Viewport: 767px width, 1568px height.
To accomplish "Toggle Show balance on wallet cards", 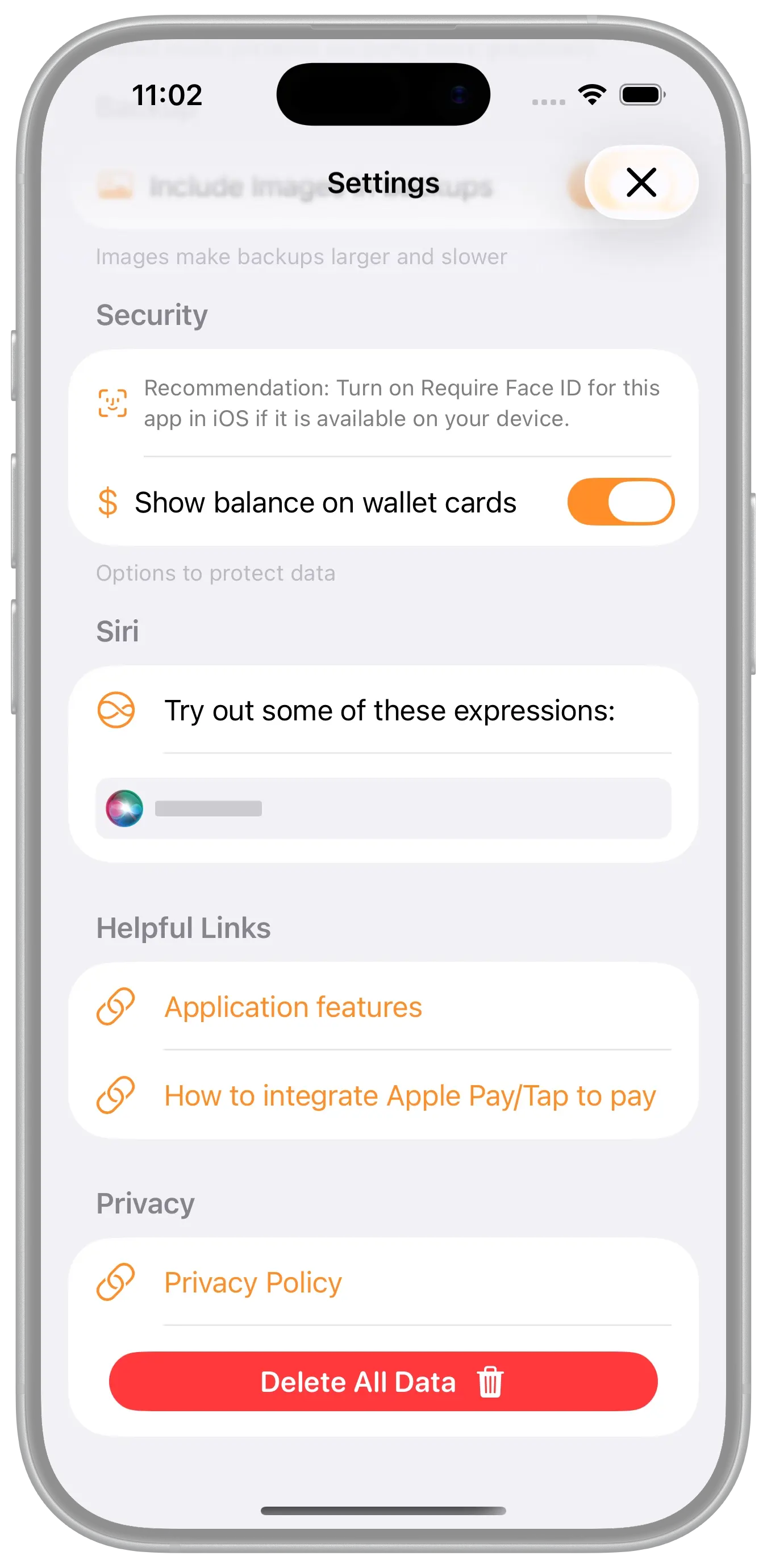I will click(620, 502).
